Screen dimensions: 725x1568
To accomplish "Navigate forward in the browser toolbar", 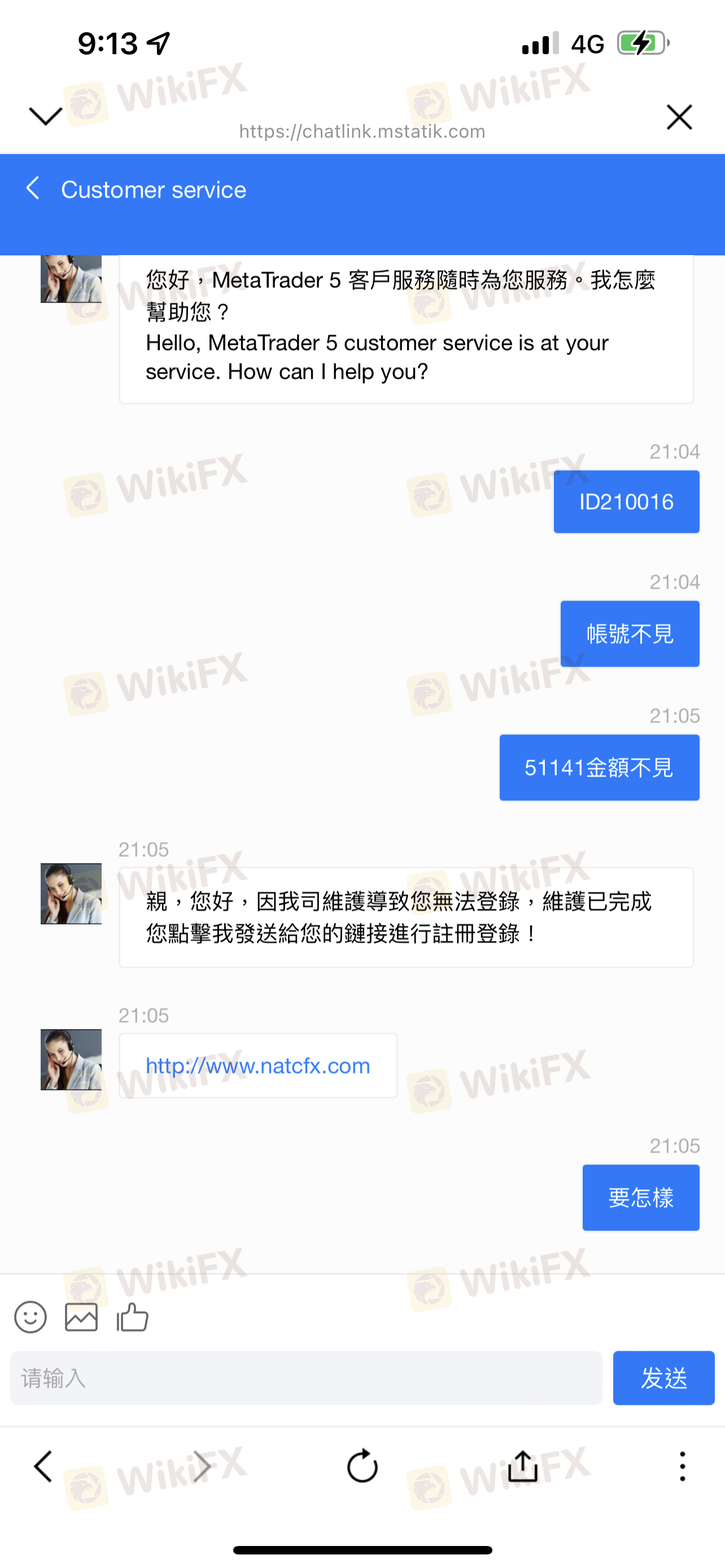I will coord(202,1466).
